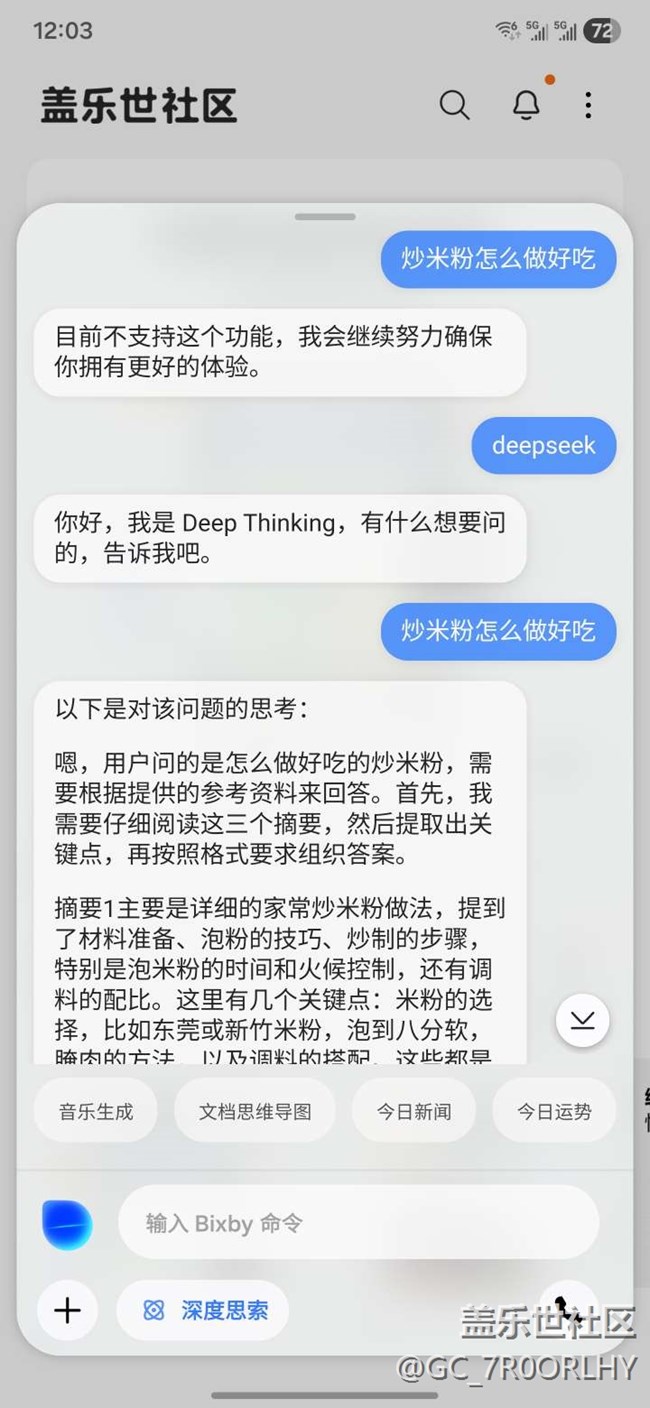Open the notifications bell
650x1408 pixels.
click(526, 105)
